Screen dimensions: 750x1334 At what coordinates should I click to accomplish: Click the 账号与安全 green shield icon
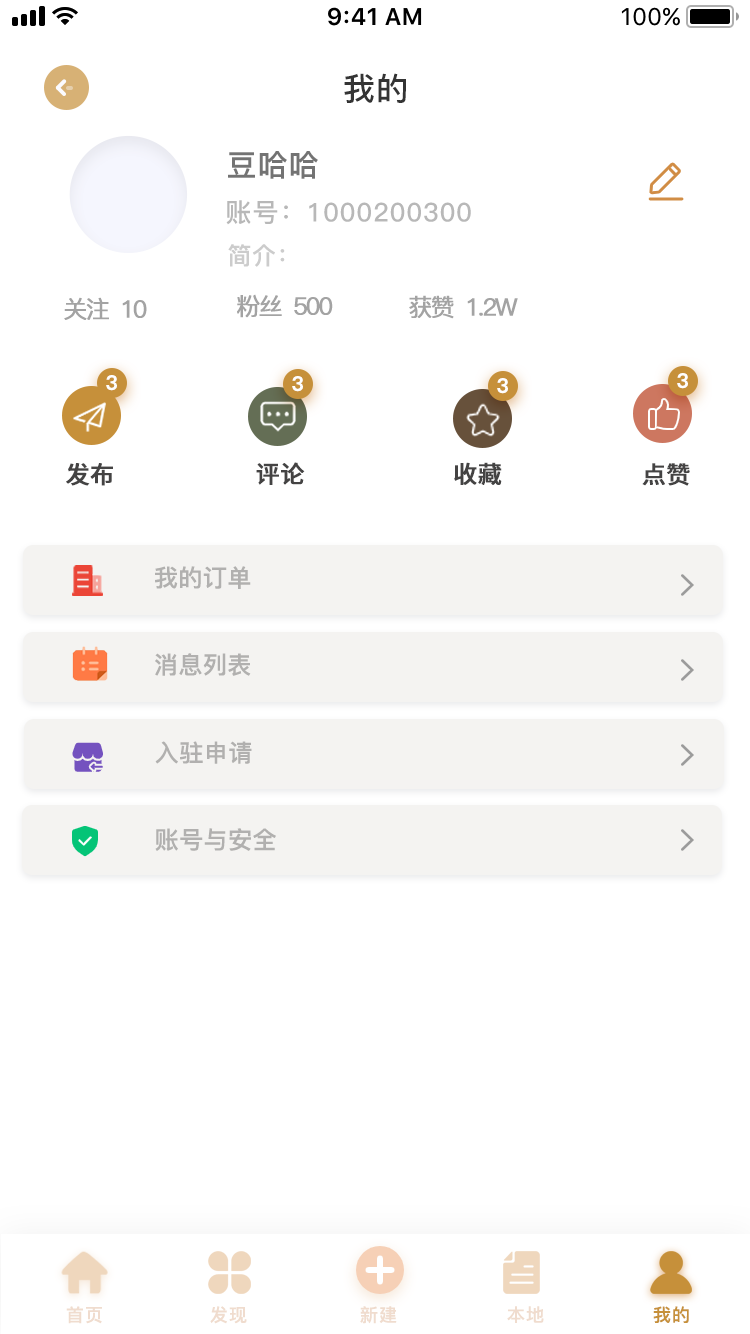[85, 840]
